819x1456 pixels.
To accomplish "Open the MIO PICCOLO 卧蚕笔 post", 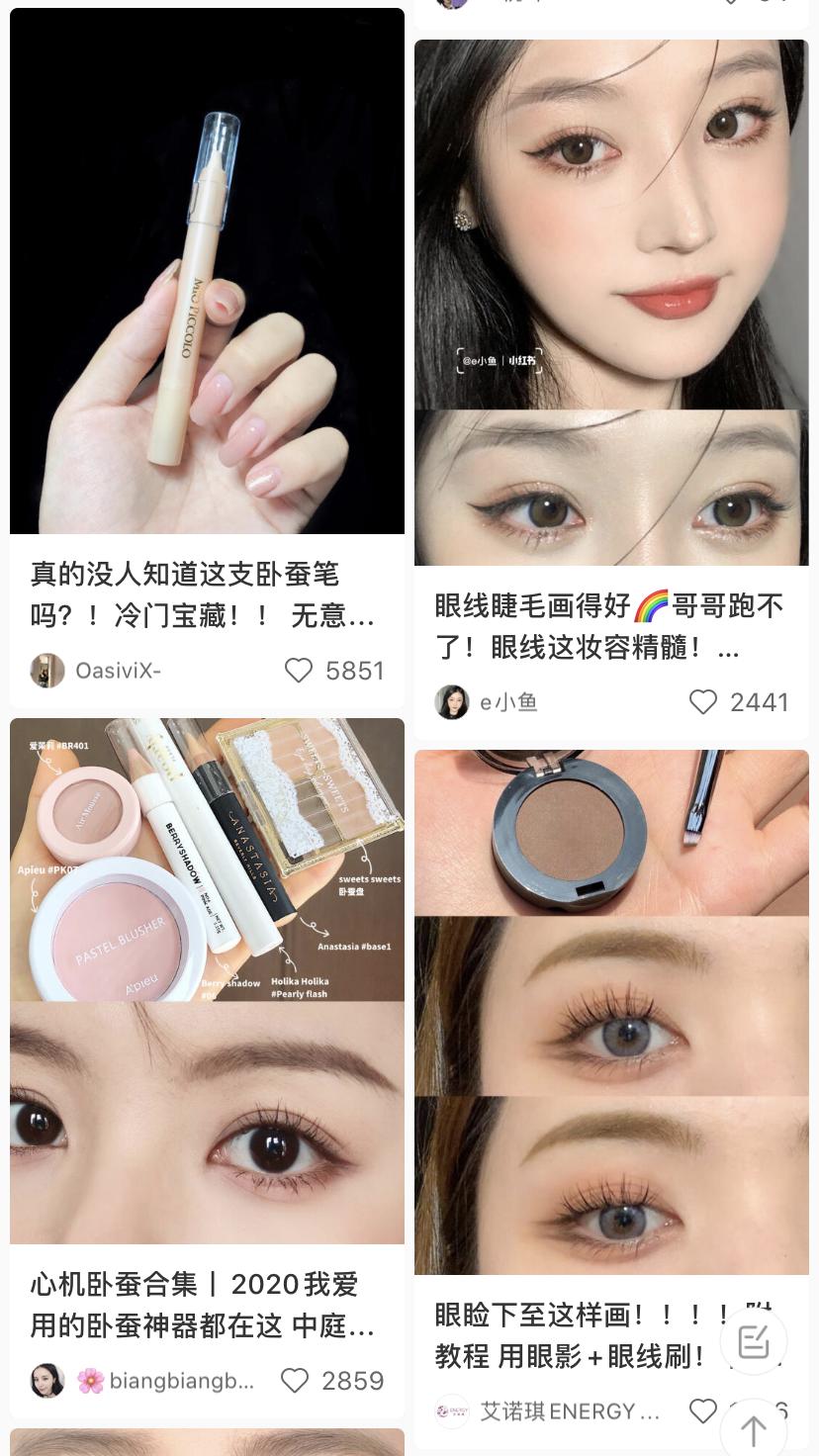I will pos(207,272).
